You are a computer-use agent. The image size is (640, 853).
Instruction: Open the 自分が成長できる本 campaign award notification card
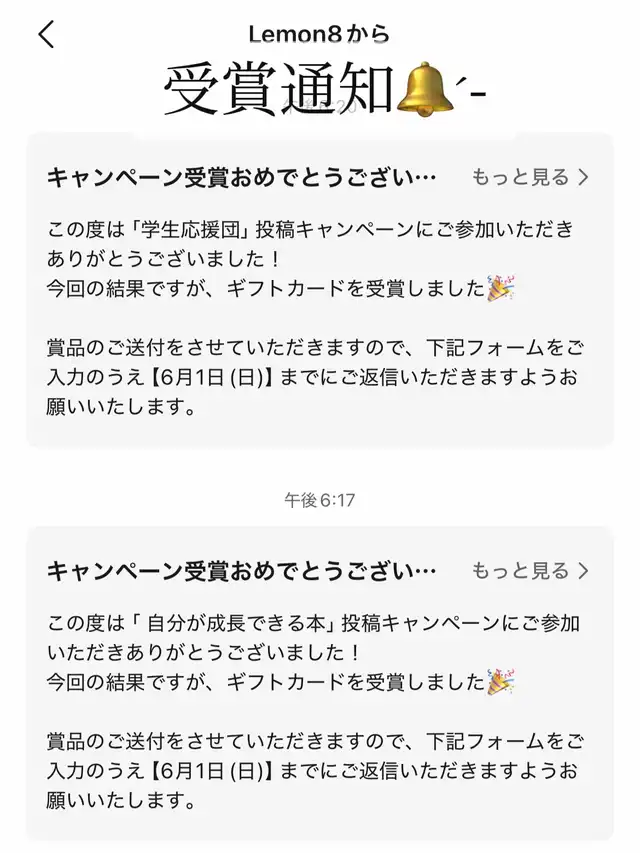point(319,700)
